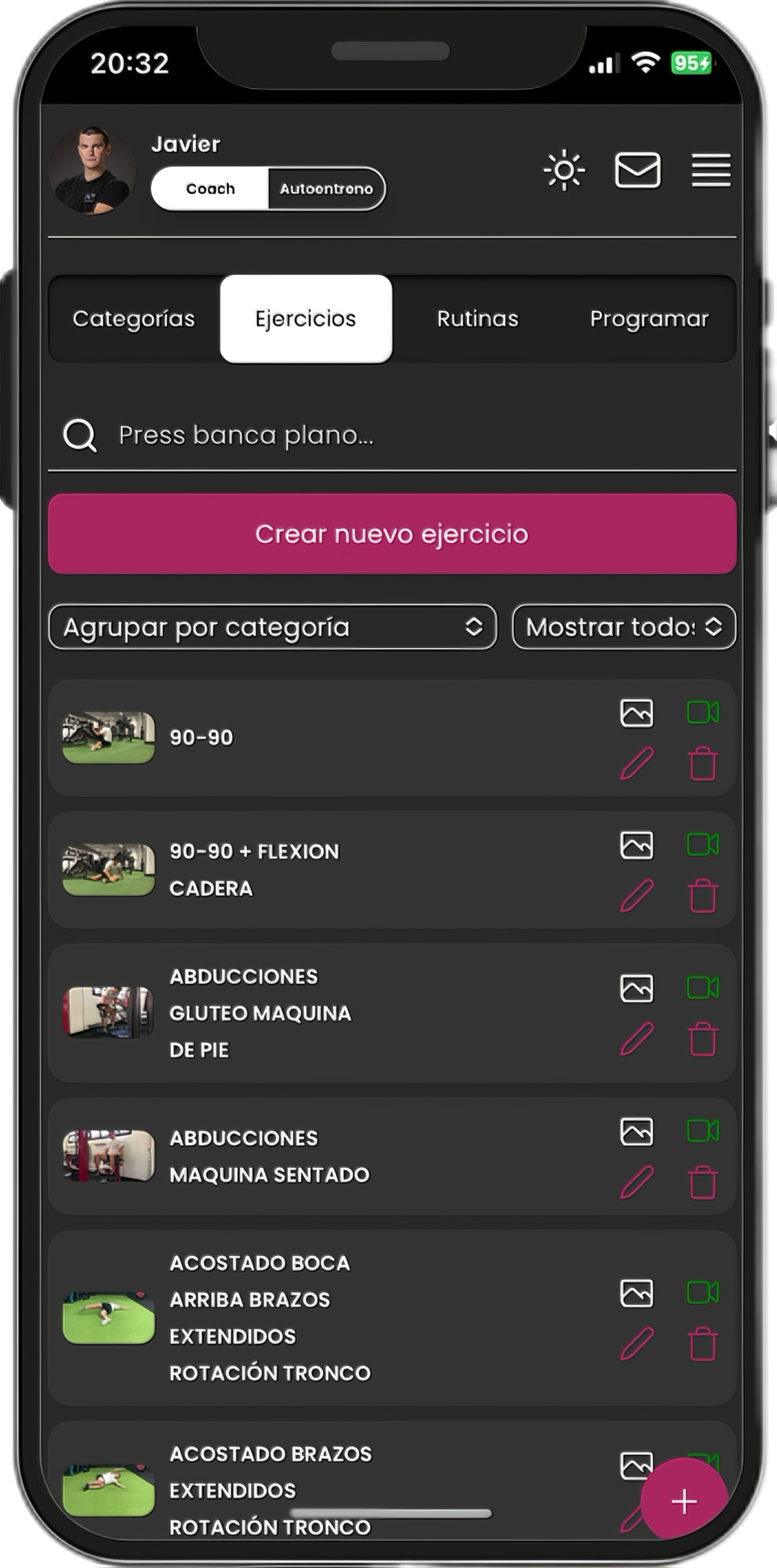Viewport: 777px width, 1568px height.
Task: Open the hamburger menu
Action: (711, 170)
